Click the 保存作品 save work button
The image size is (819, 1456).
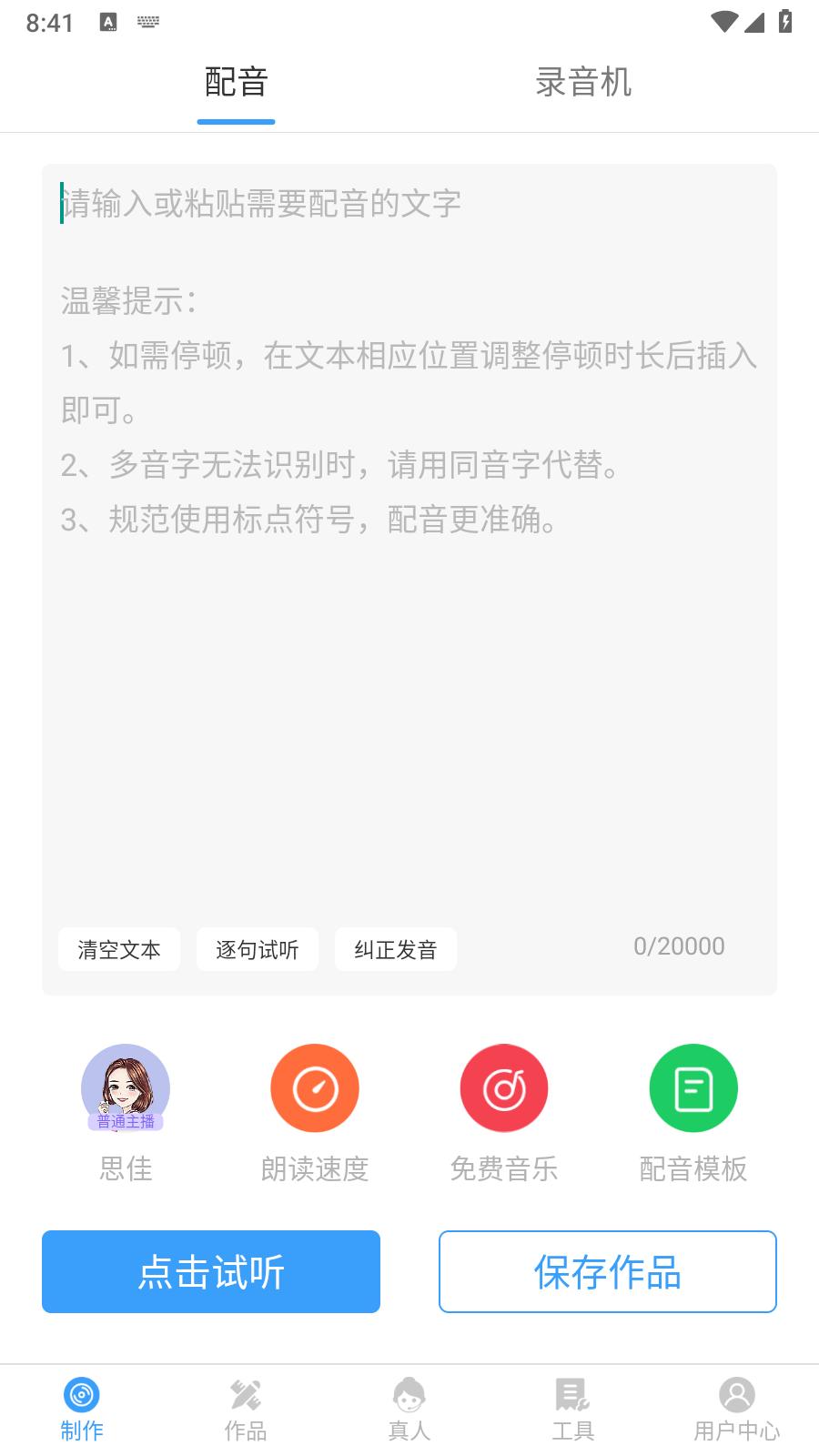pos(607,1271)
